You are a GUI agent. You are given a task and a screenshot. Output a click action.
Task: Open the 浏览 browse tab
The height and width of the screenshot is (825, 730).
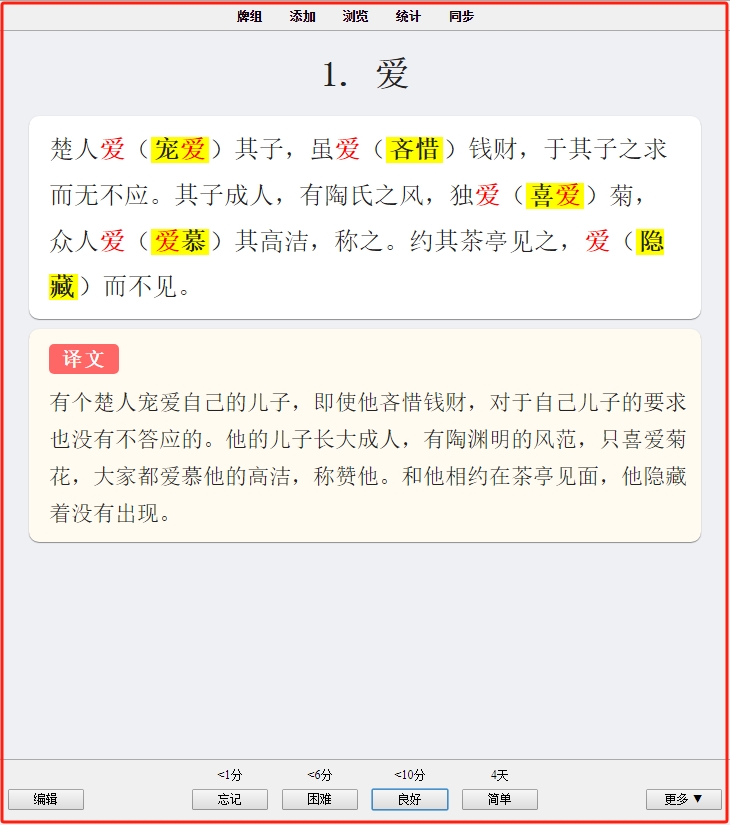355,16
